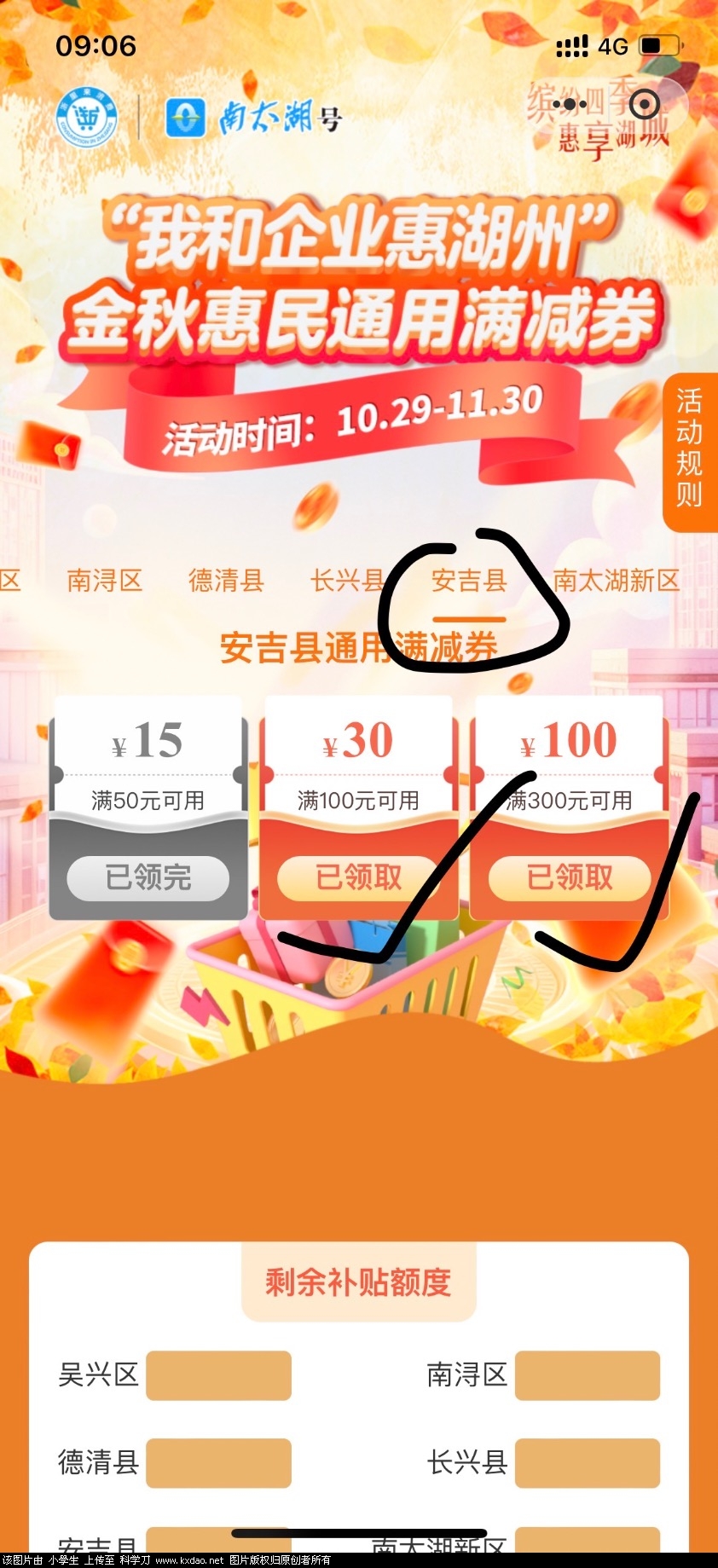The height and width of the screenshot is (1568, 718).
Task: Tap 已领完 on the ¥15 coupon
Action: pos(148,877)
